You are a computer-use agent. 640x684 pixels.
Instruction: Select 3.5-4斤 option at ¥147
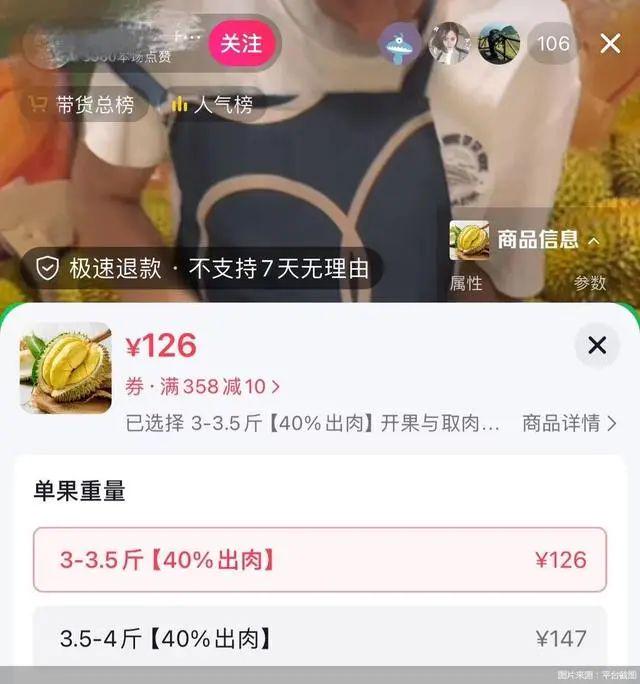[320, 636]
